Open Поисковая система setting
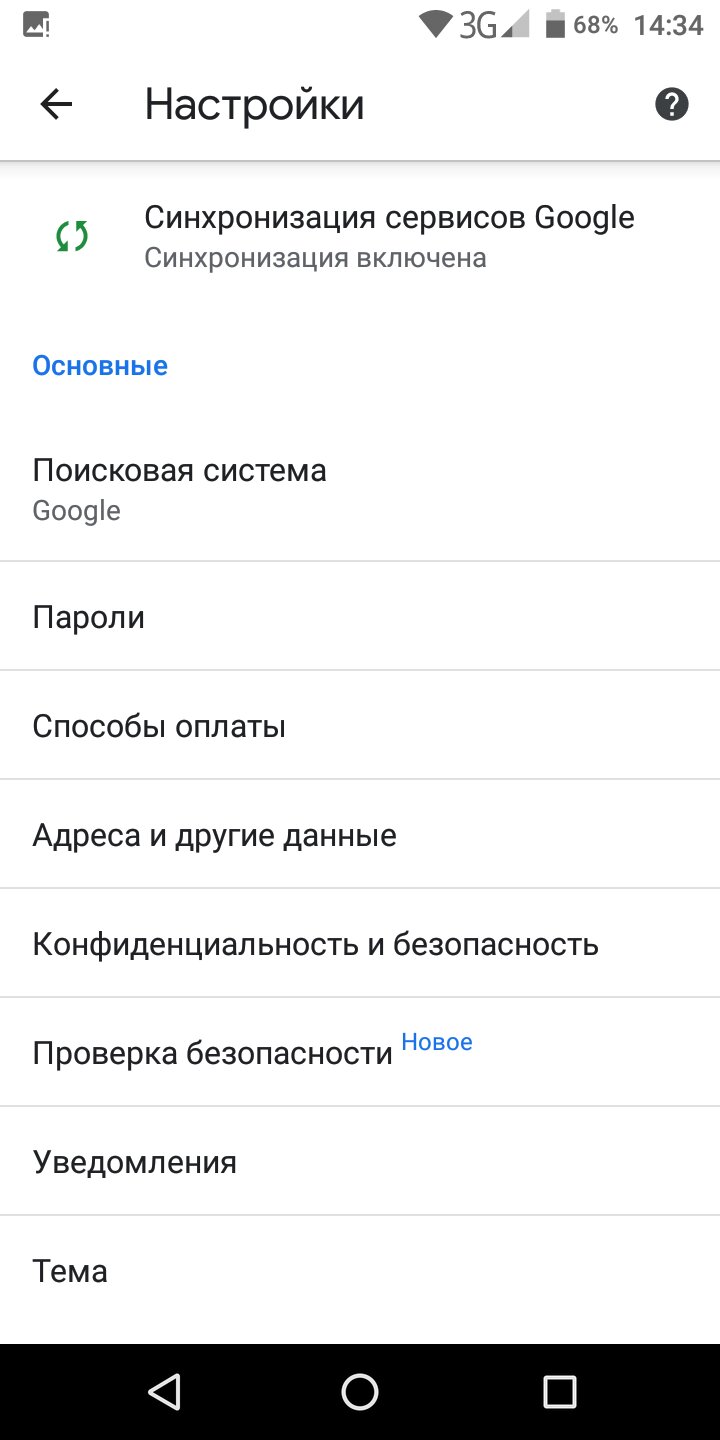The height and width of the screenshot is (1440, 720). pyautogui.click(x=360, y=489)
